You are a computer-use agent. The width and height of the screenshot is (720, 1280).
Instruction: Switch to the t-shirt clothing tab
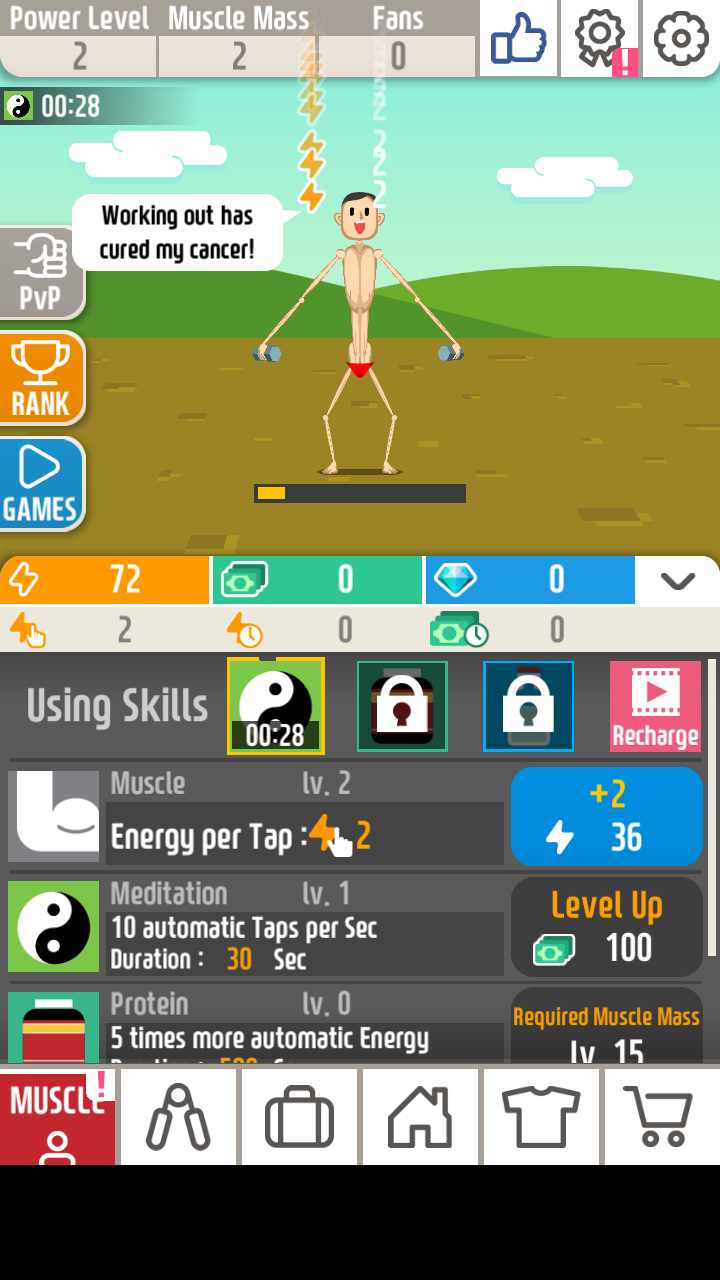[541, 1116]
